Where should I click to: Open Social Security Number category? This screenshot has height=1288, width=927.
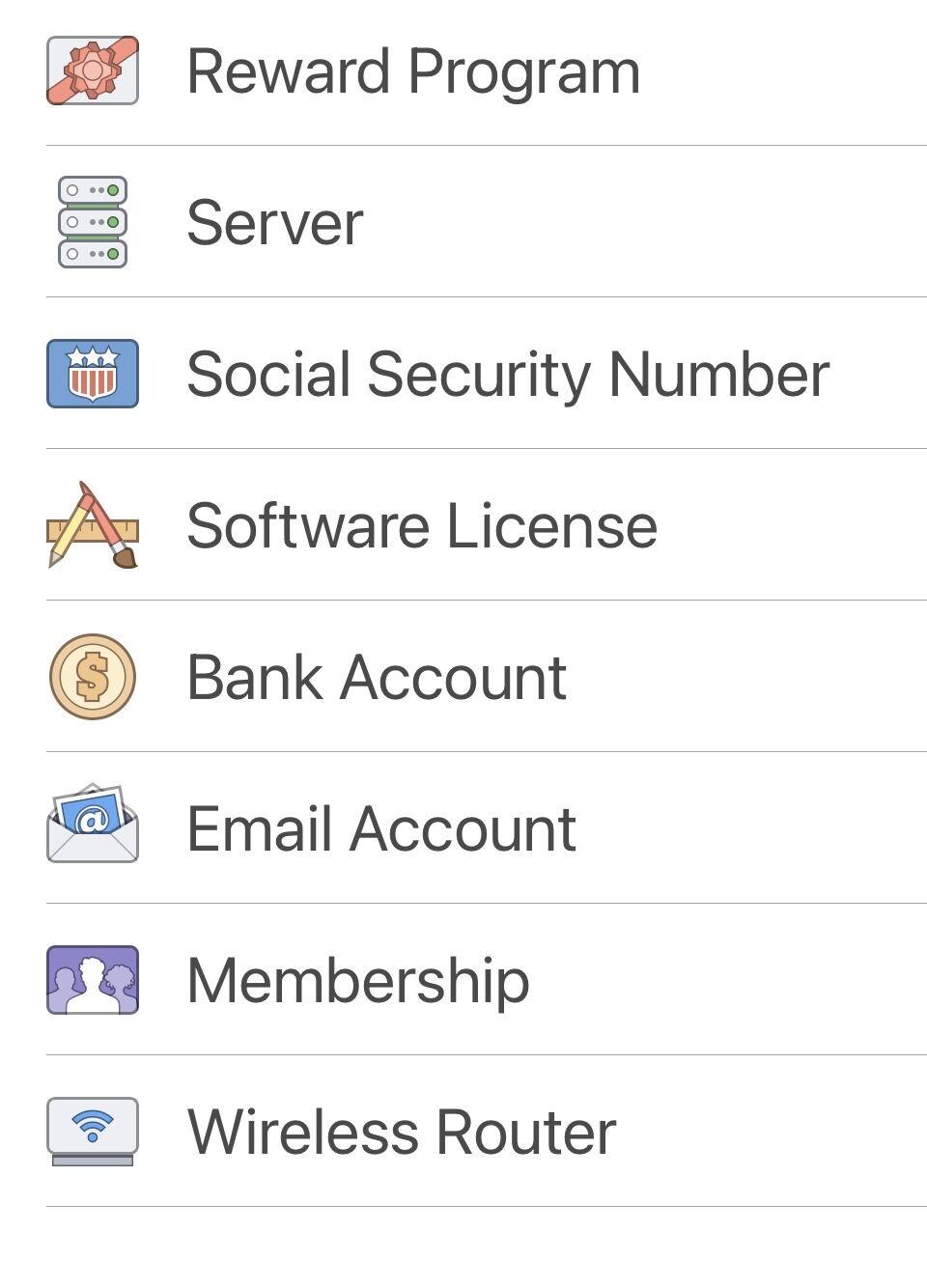point(508,375)
